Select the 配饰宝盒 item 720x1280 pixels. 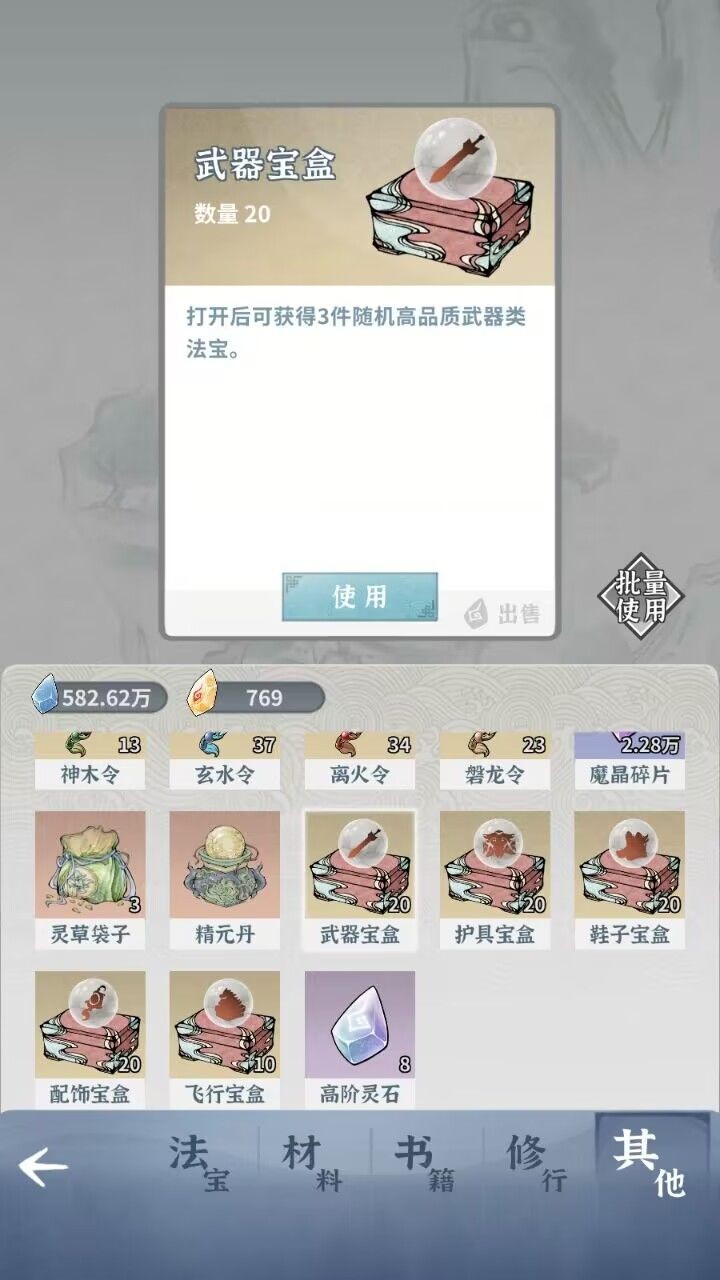pyautogui.click(x=90, y=1038)
